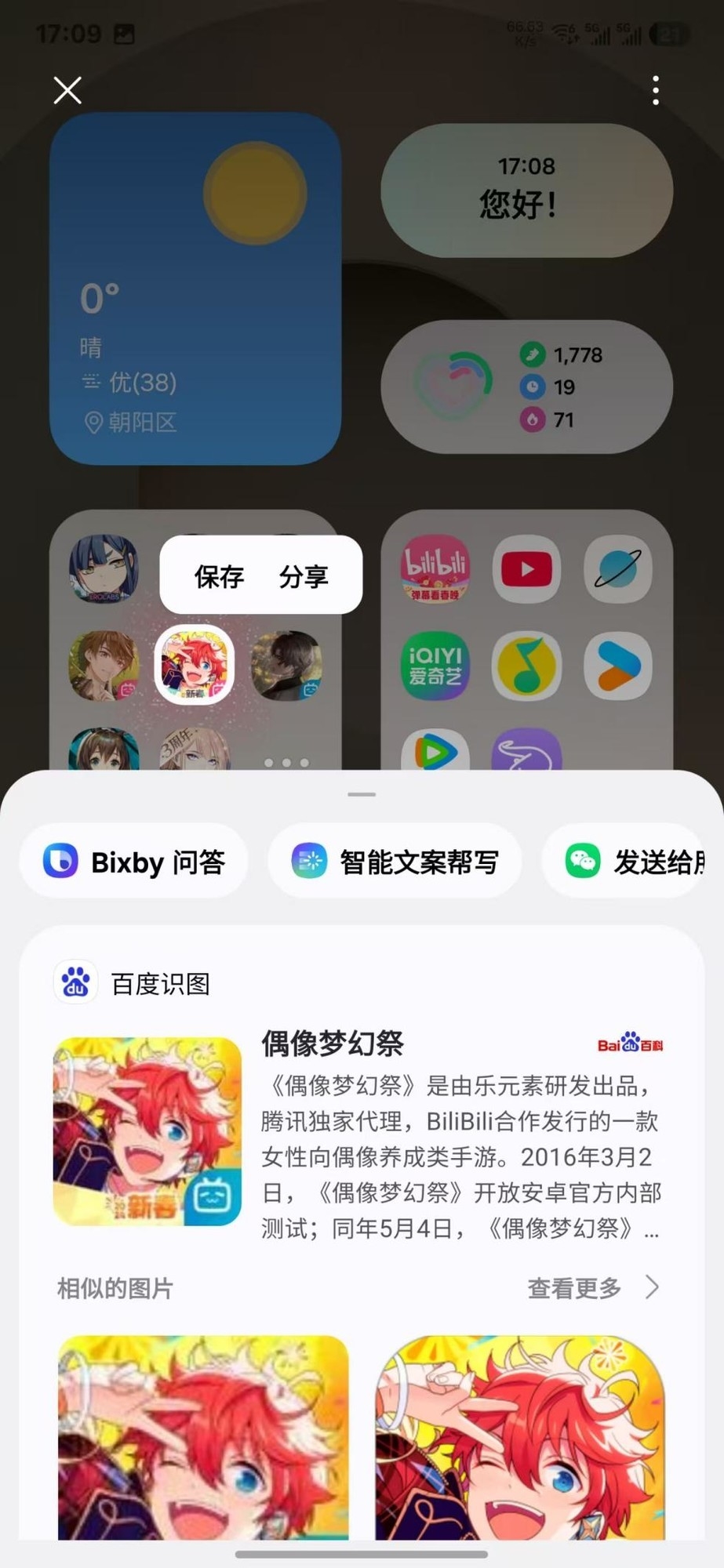Open the three-dot overflow menu
This screenshot has height=1568, width=724.
(x=656, y=91)
